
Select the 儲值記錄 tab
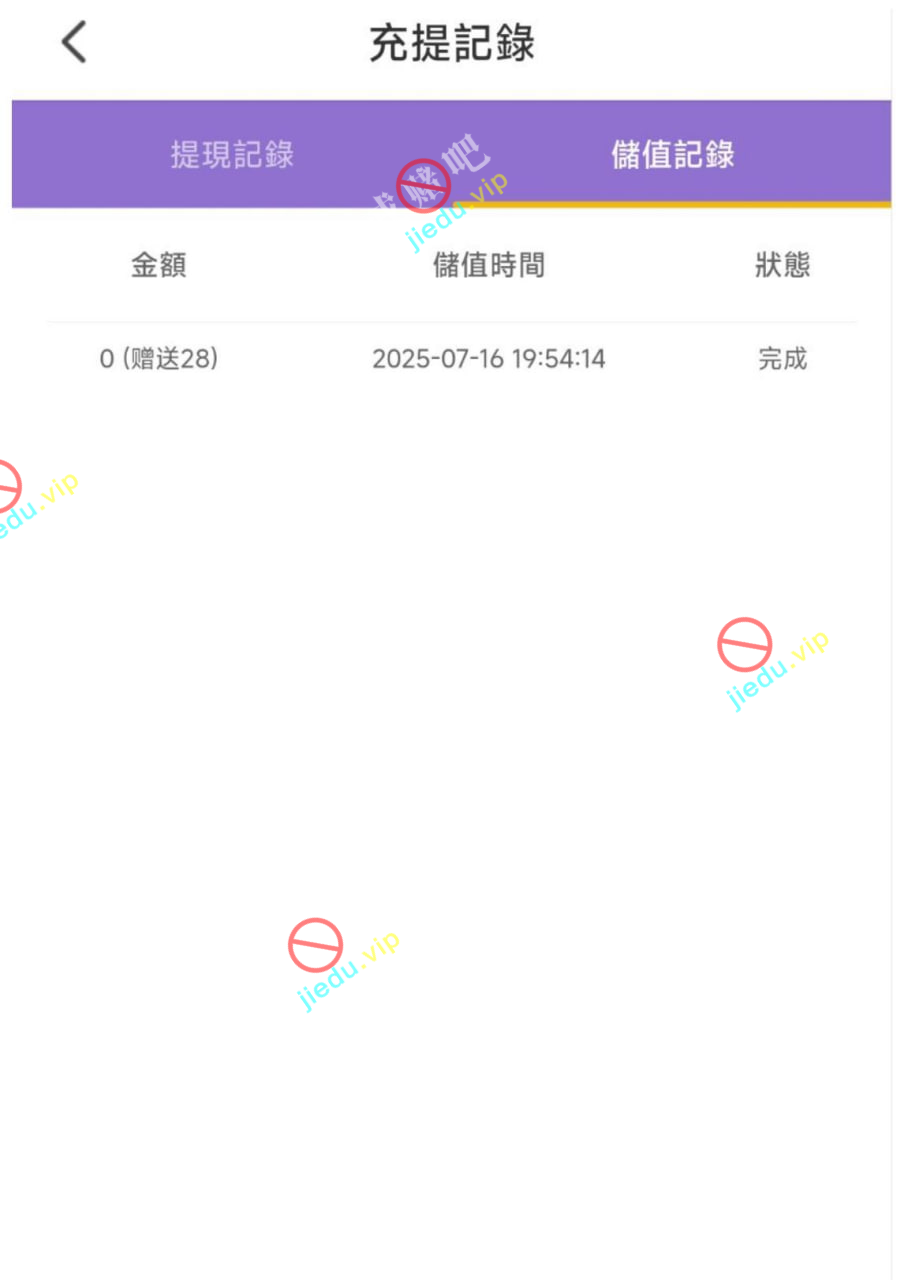click(x=672, y=155)
